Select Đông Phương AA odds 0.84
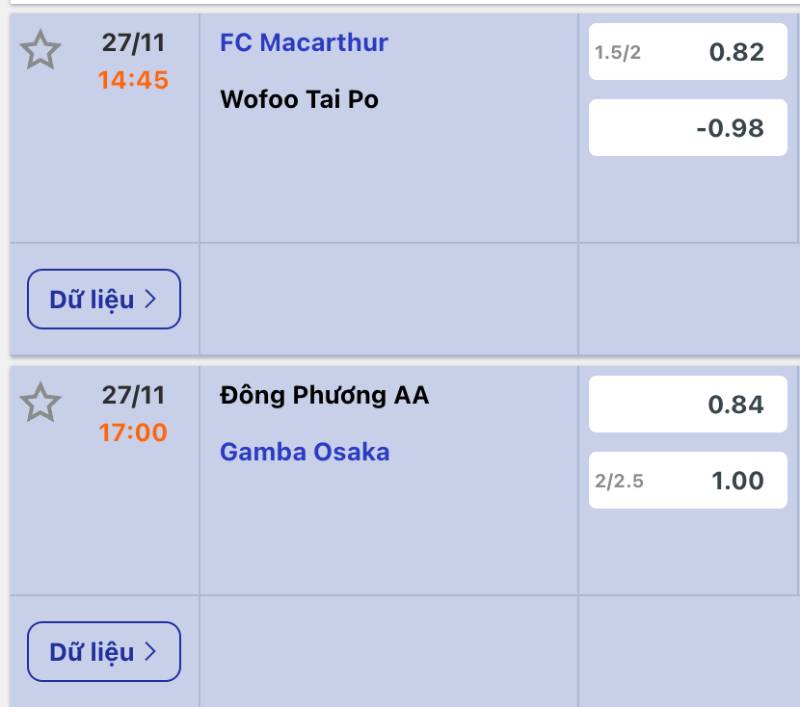The image size is (800, 707). click(688, 404)
